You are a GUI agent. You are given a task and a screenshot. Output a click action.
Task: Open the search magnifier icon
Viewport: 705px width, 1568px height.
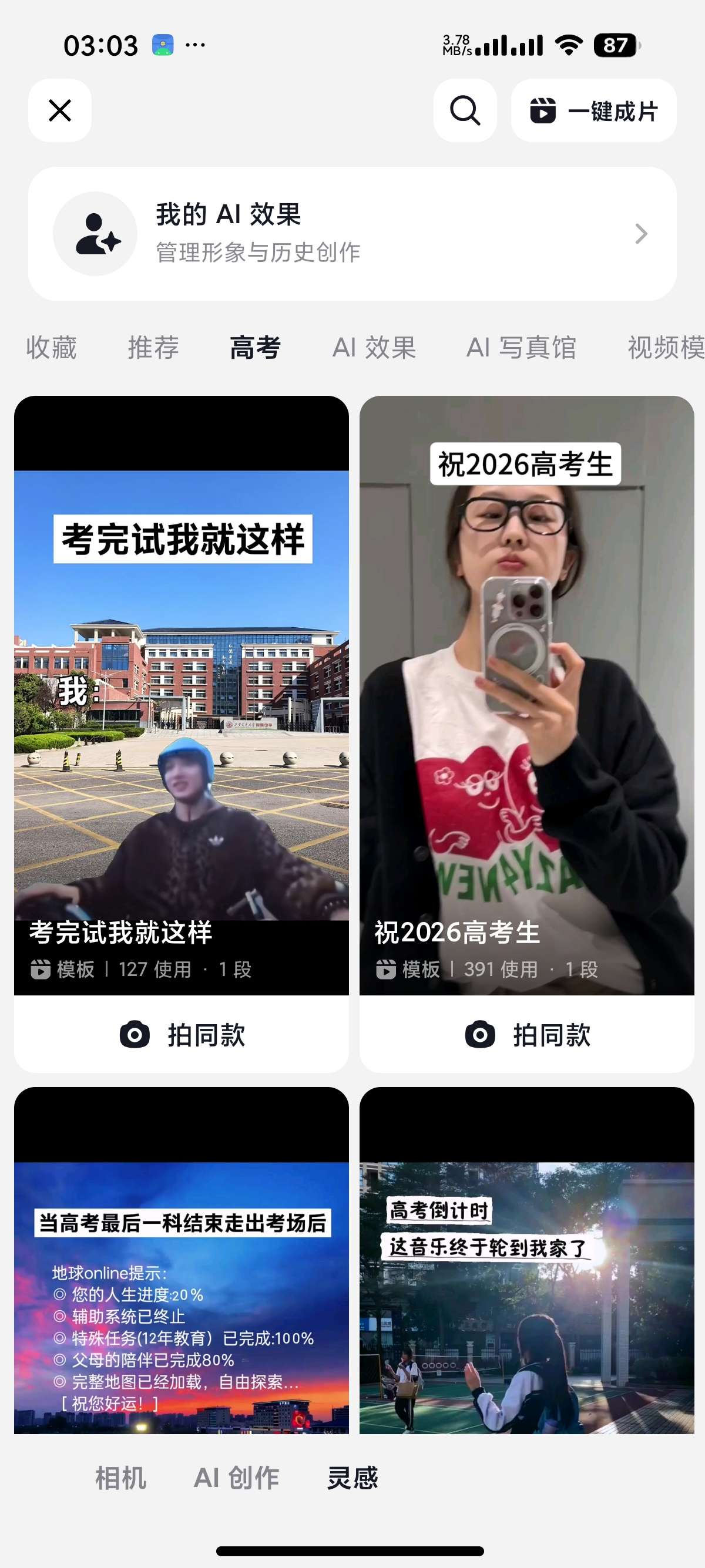465,111
